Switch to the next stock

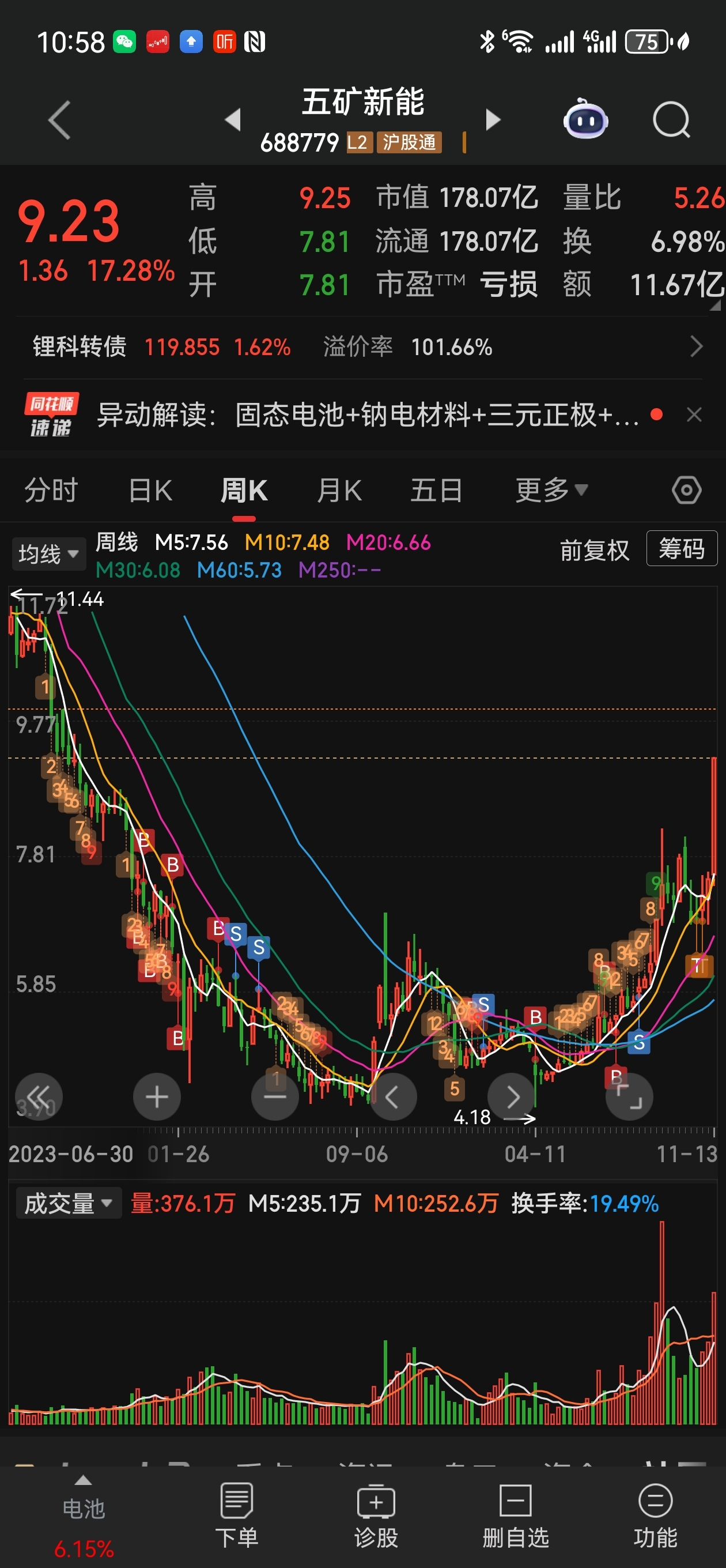click(x=493, y=120)
